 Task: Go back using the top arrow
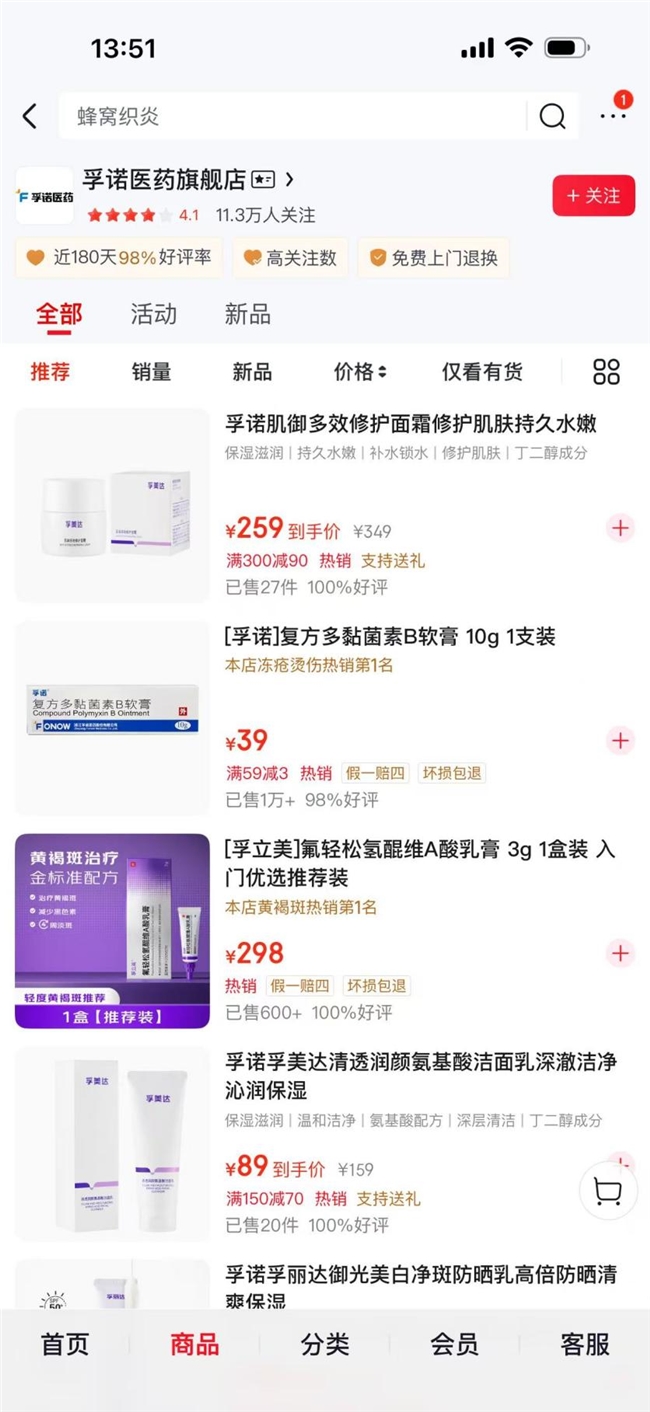(30, 117)
